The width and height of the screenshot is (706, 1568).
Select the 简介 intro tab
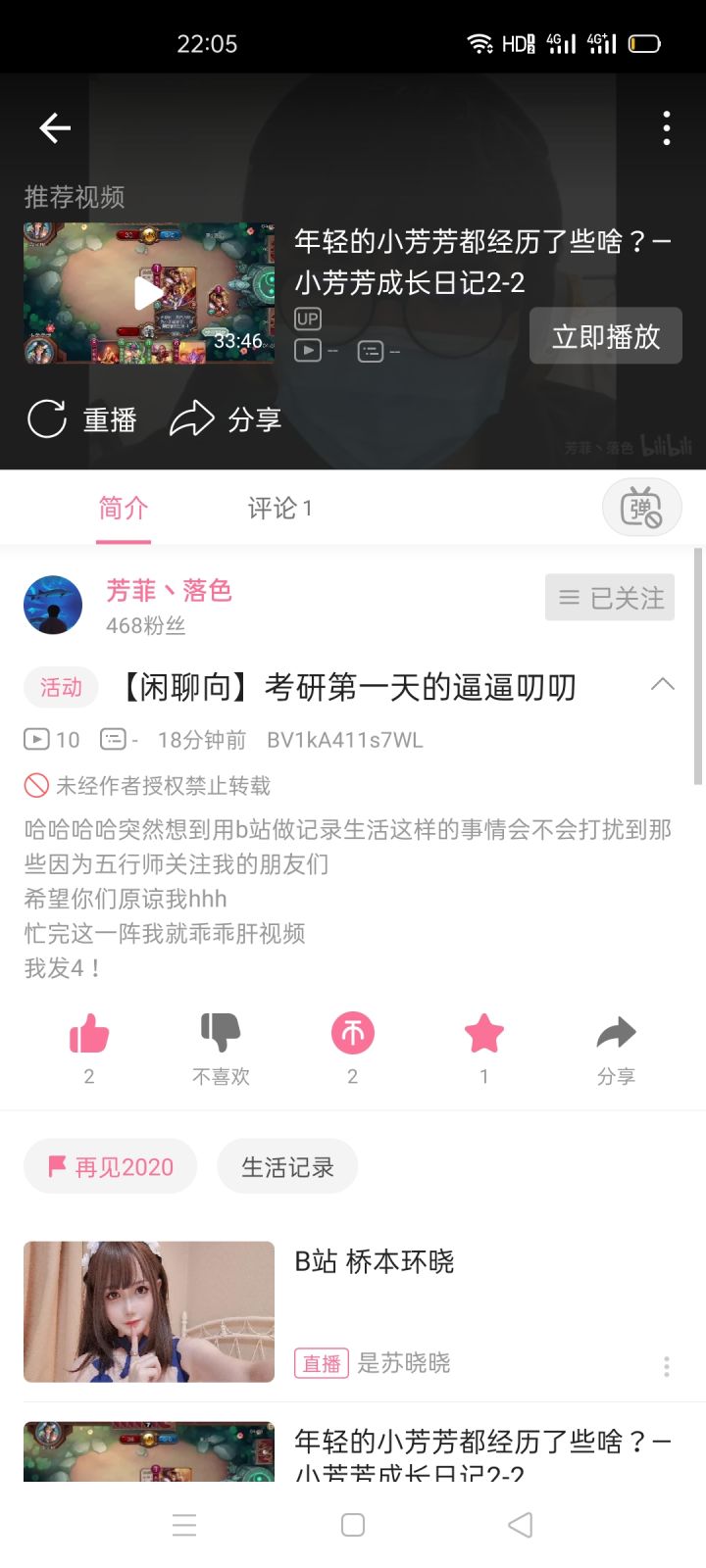click(123, 508)
